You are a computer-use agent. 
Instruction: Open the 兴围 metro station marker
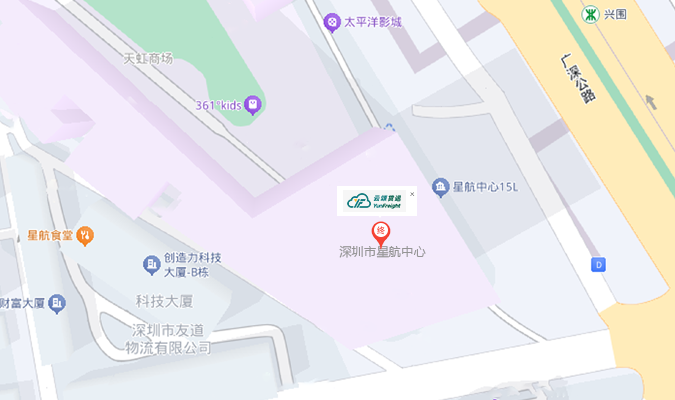click(x=591, y=14)
